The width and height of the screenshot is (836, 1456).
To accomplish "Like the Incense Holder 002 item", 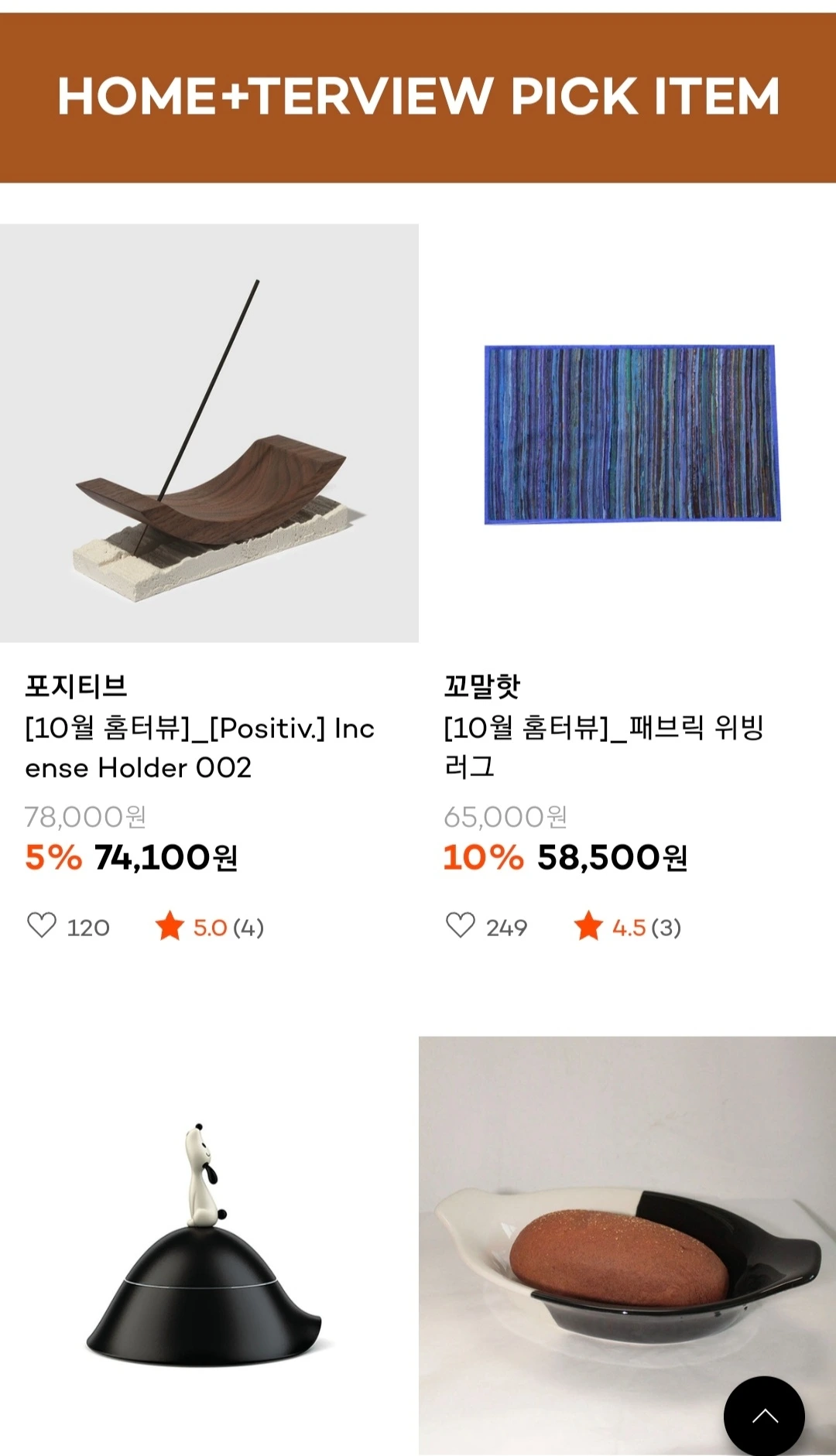I will point(42,925).
